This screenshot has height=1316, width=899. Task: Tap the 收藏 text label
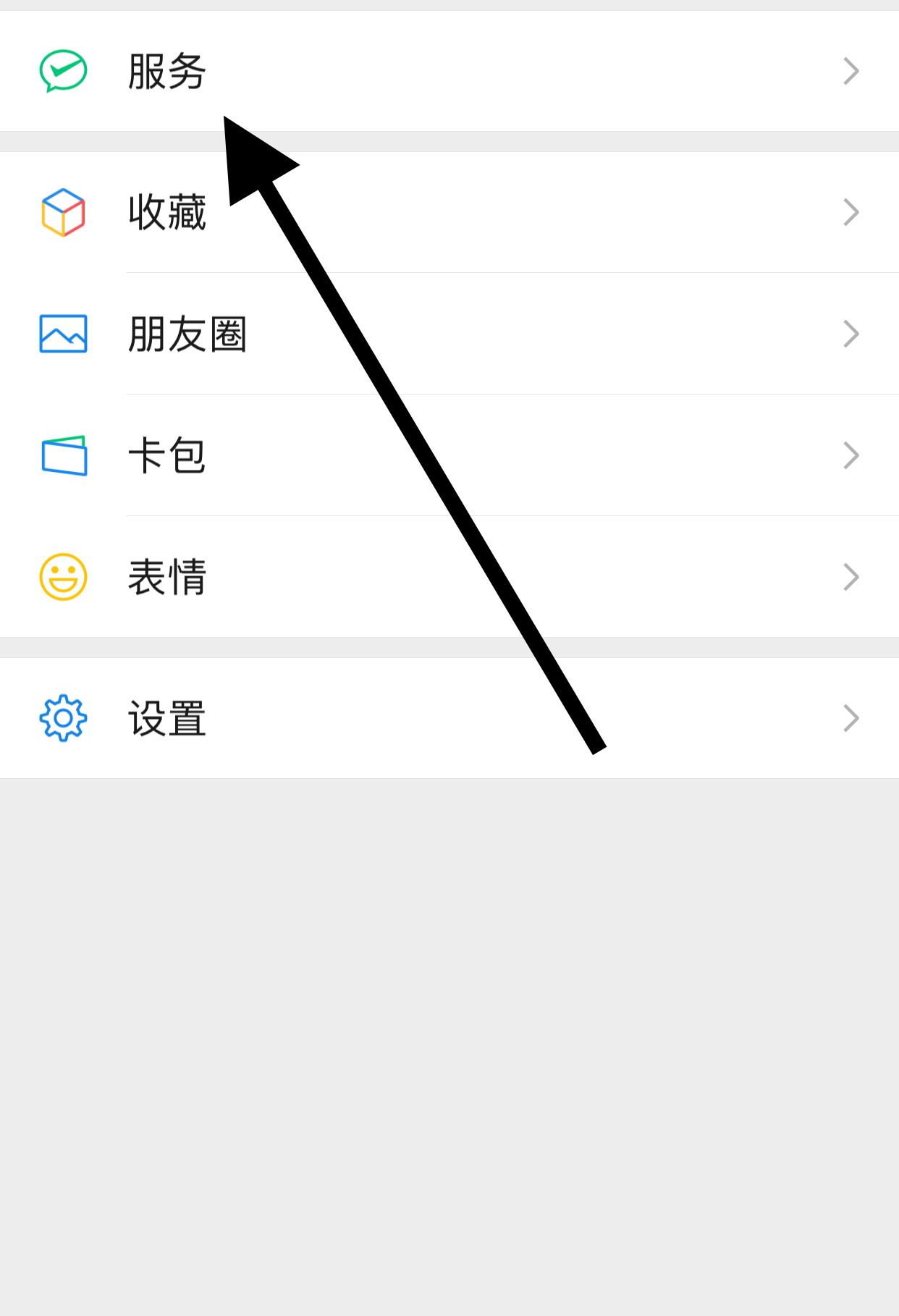pos(166,212)
